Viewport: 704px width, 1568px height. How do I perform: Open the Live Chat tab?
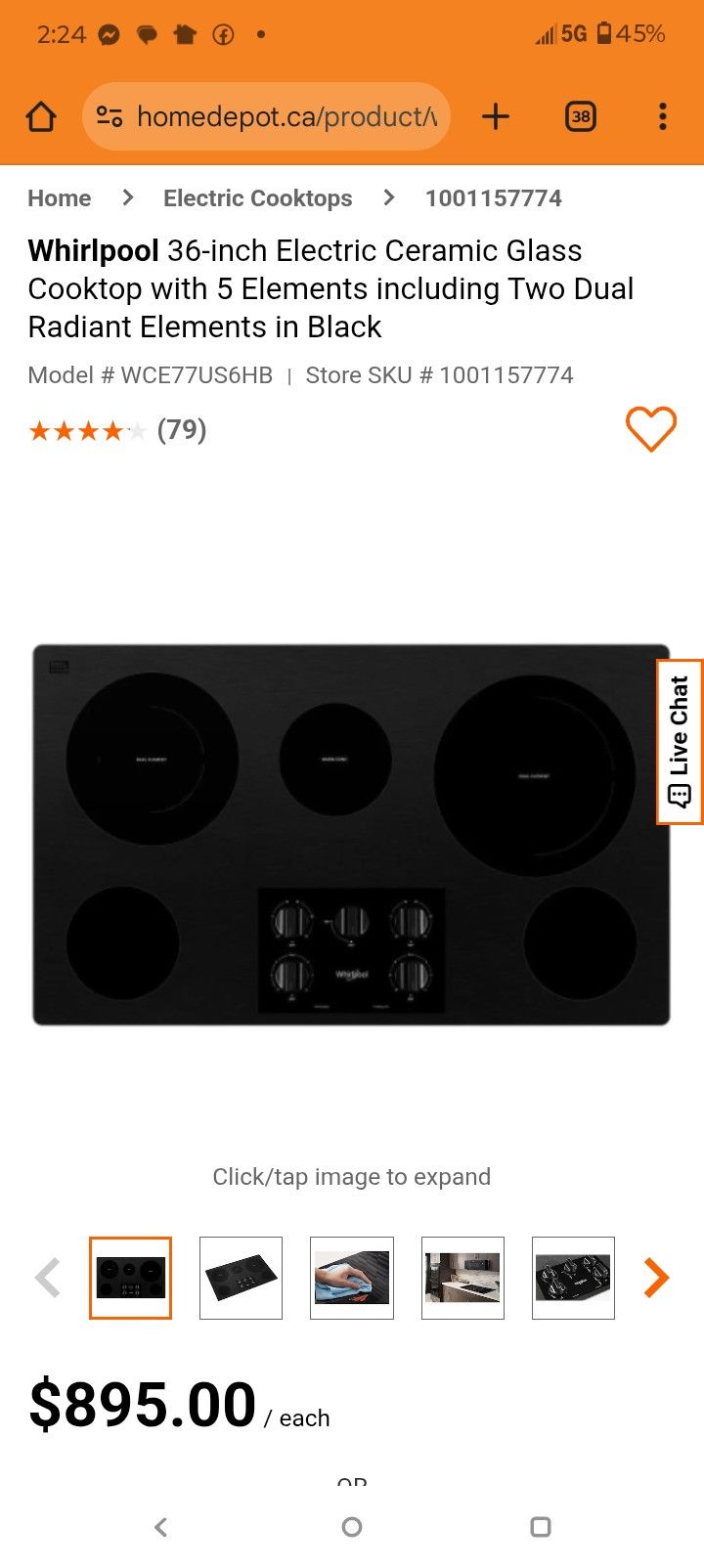point(680,742)
